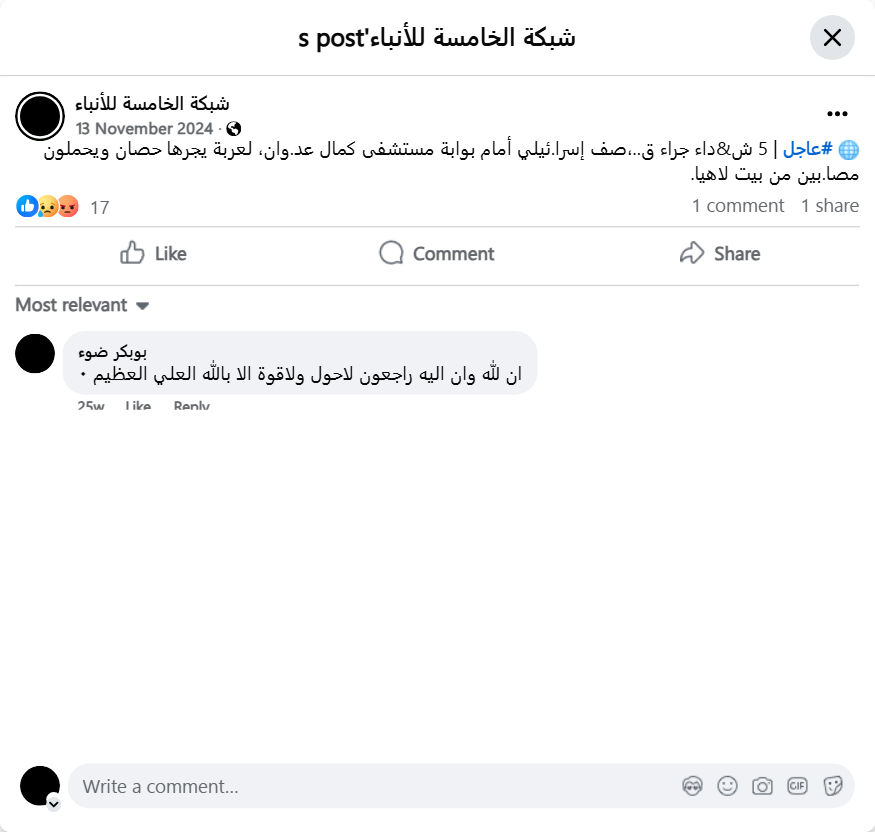Screen dimensions: 875x832
Task: Close the post dialog
Action: click(x=832, y=38)
